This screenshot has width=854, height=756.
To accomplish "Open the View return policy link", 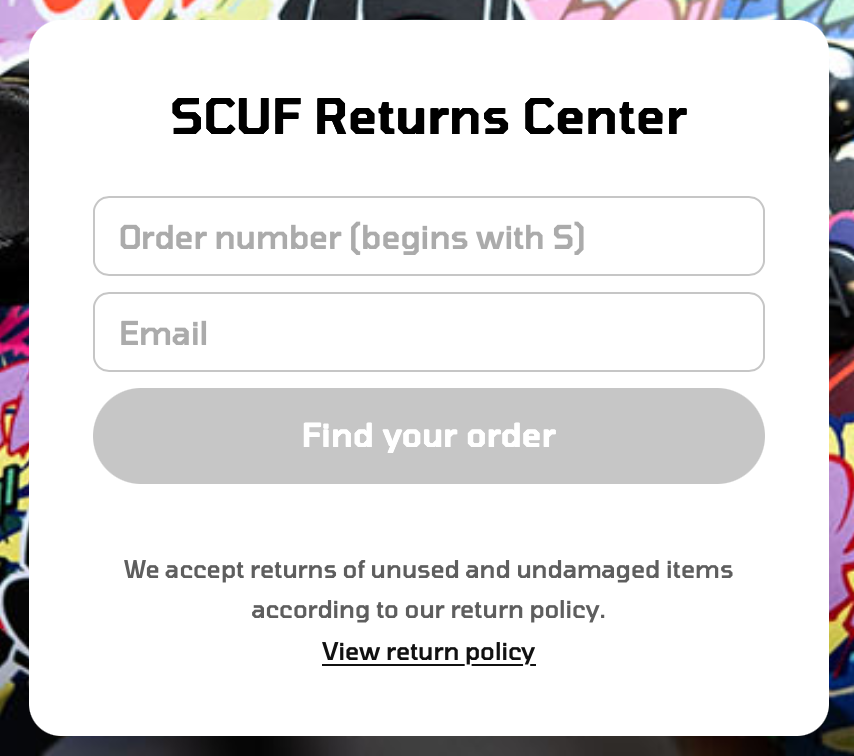I will point(428,652).
